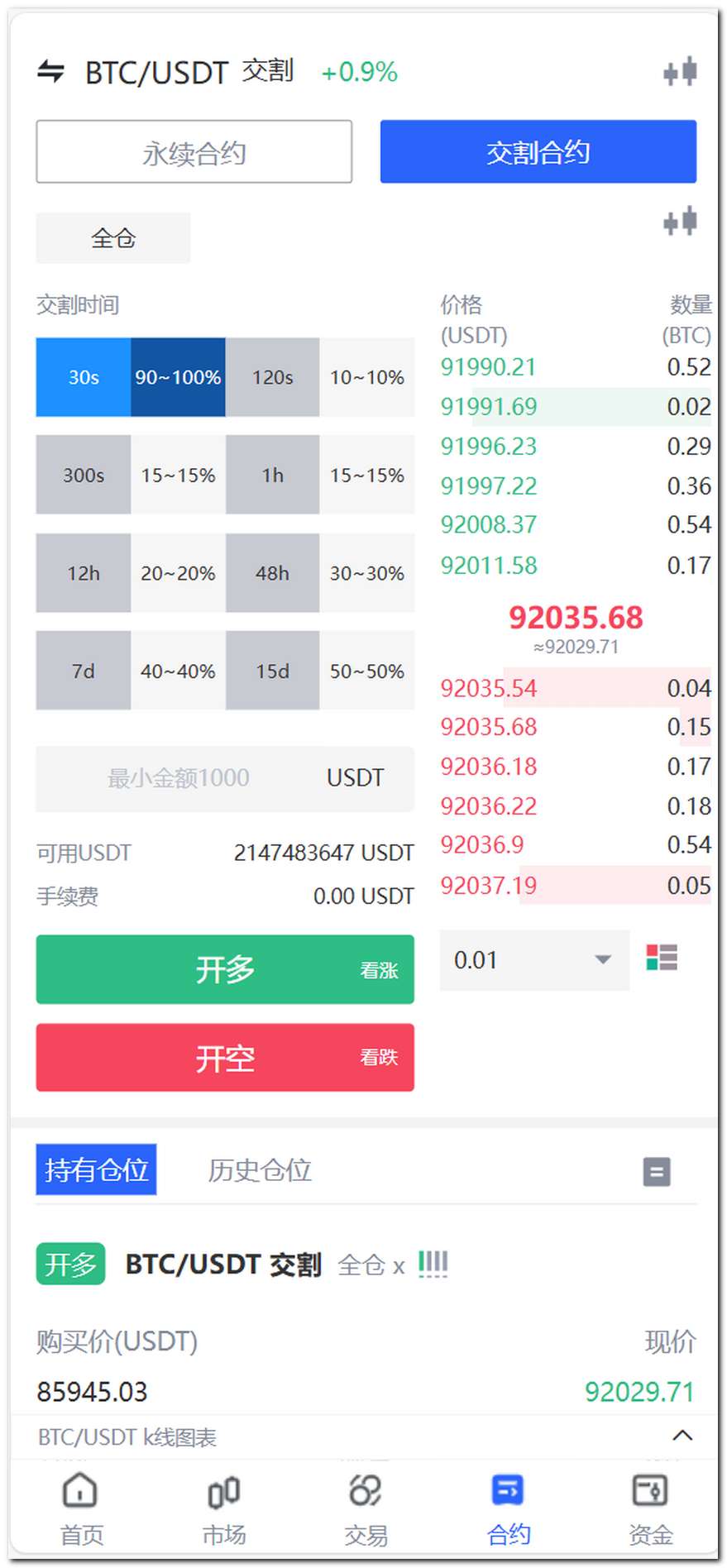Select the 30s delivery time option
727x1568 pixels.
click(x=84, y=377)
